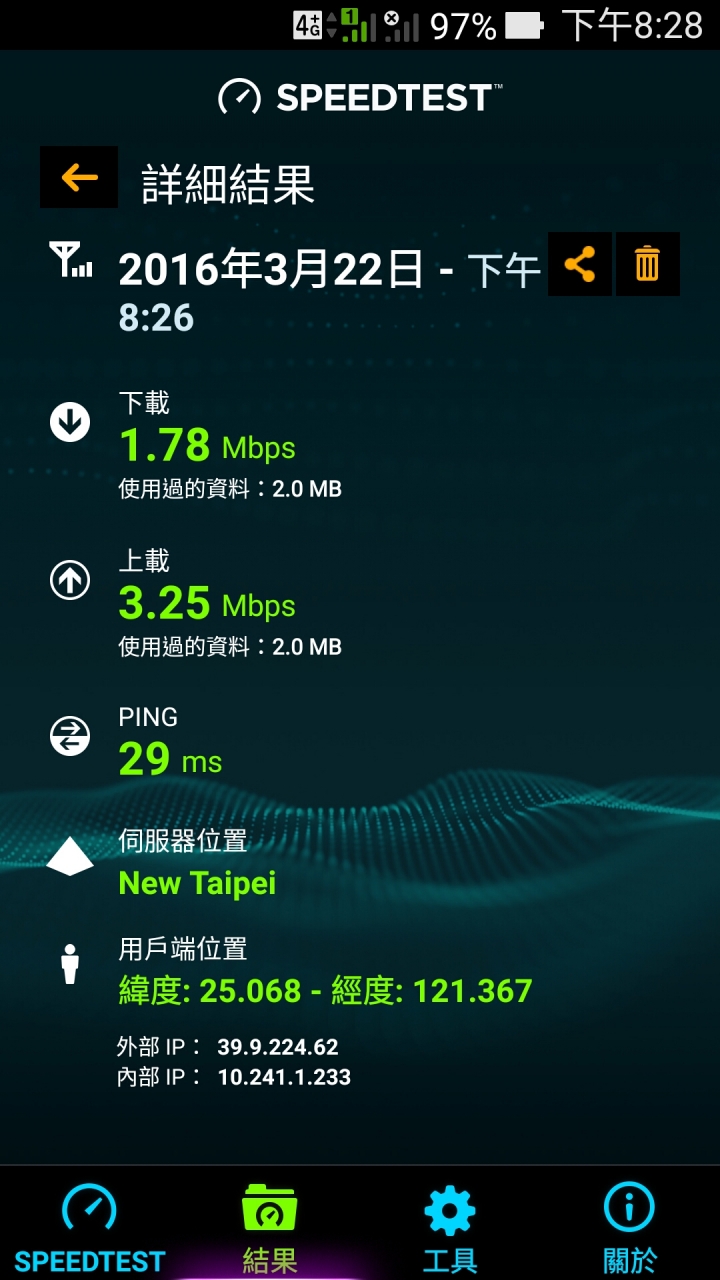Open the 工具 tools tab

point(450,1225)
